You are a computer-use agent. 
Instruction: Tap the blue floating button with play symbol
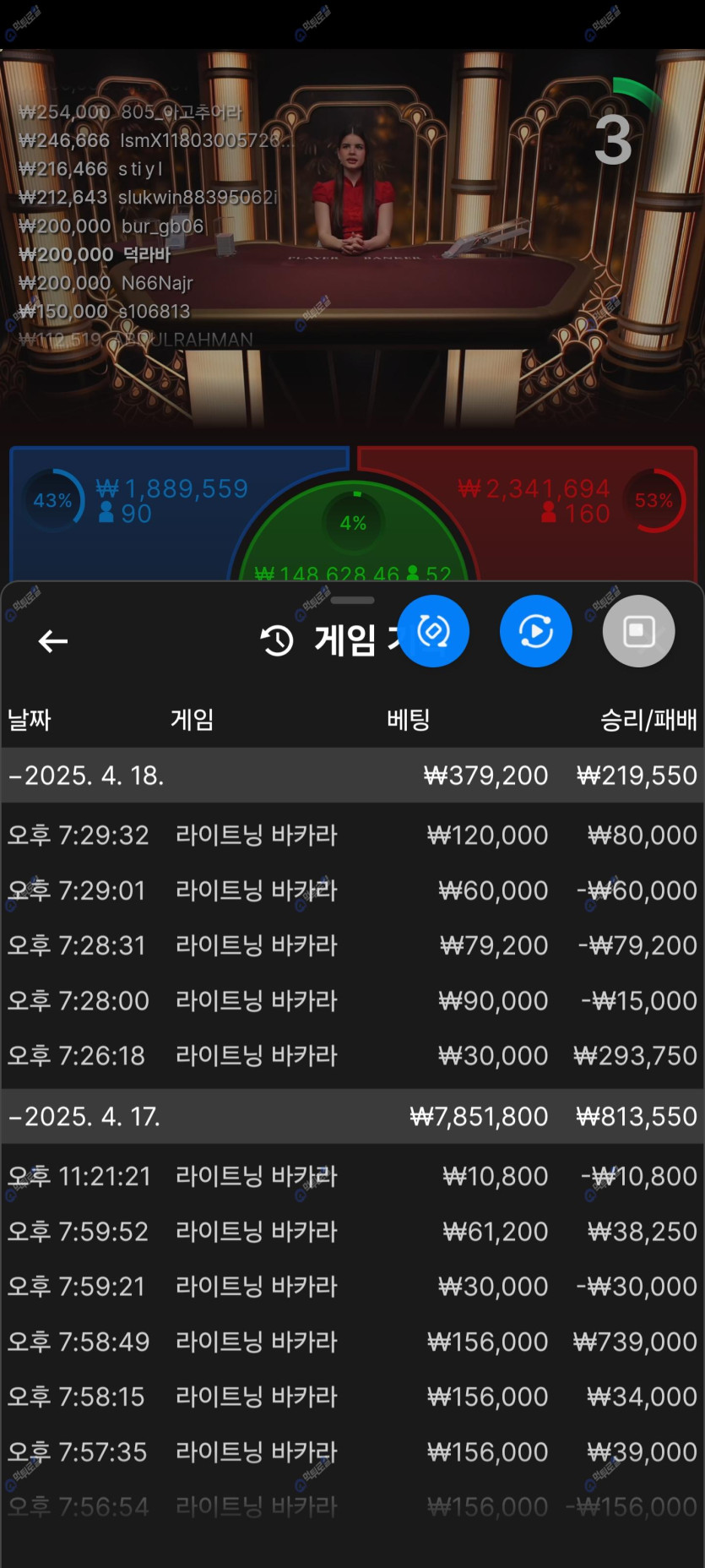[535, 631]
